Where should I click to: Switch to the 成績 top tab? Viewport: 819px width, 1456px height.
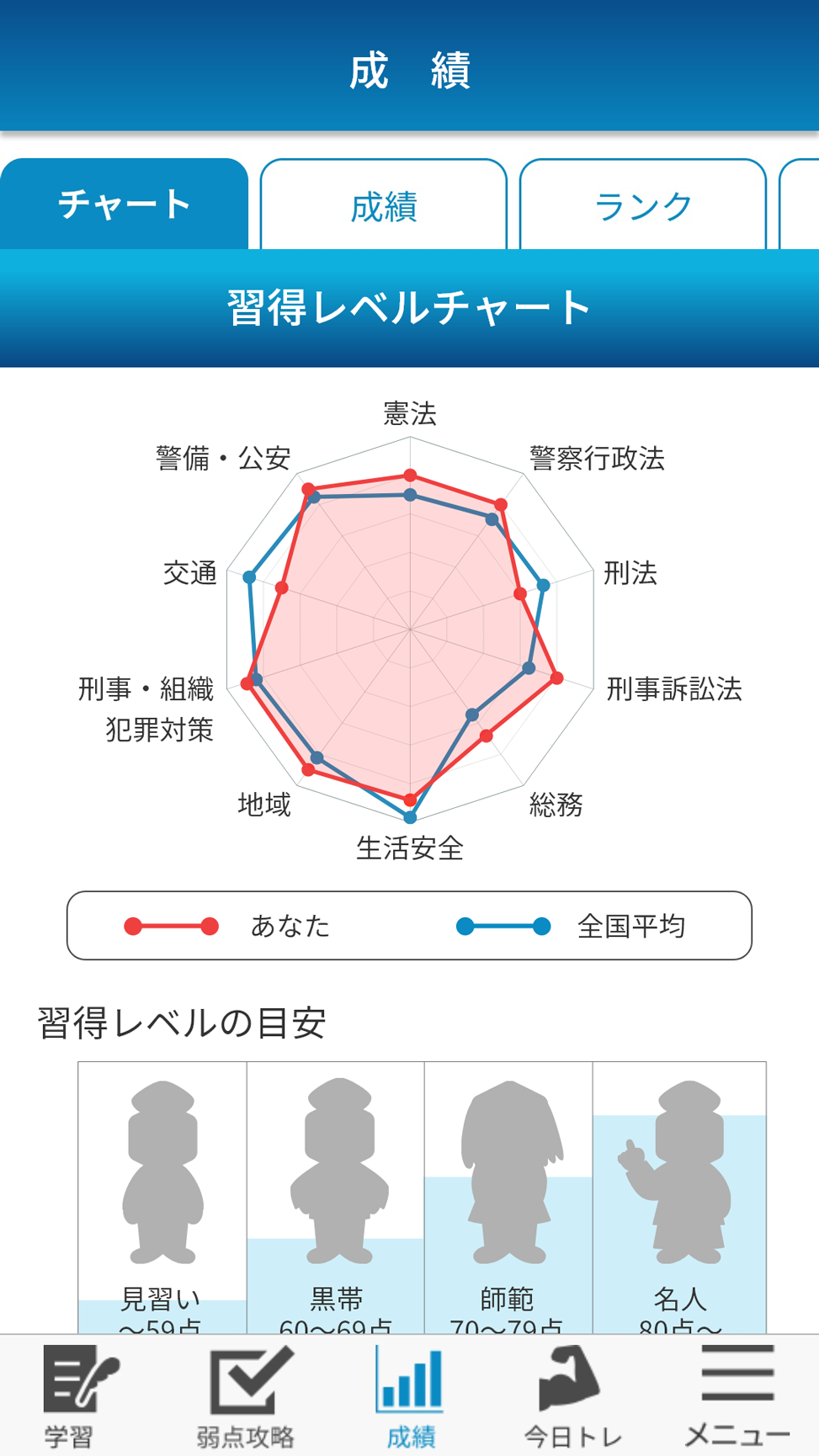coord(384,205)
